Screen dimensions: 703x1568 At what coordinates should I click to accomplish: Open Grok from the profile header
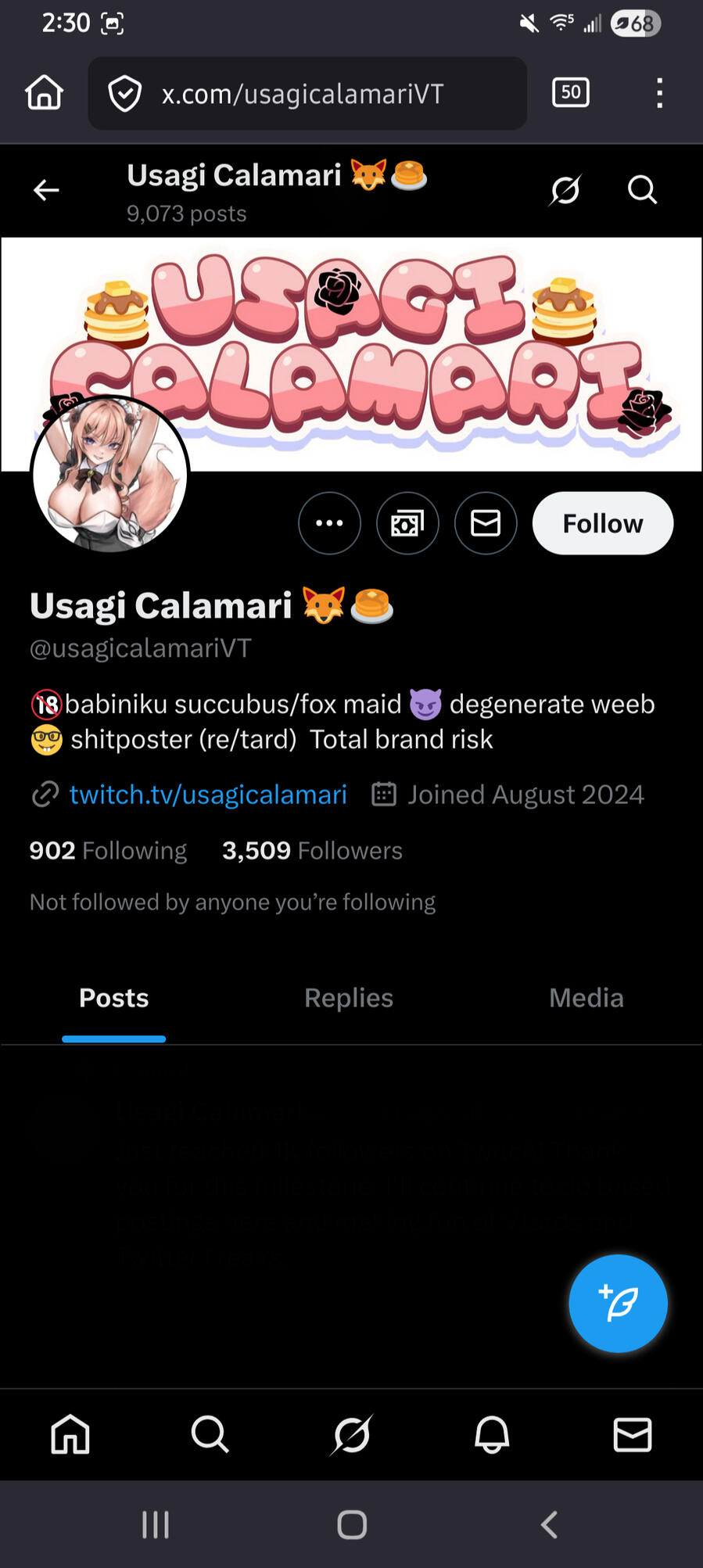point(565,190)
